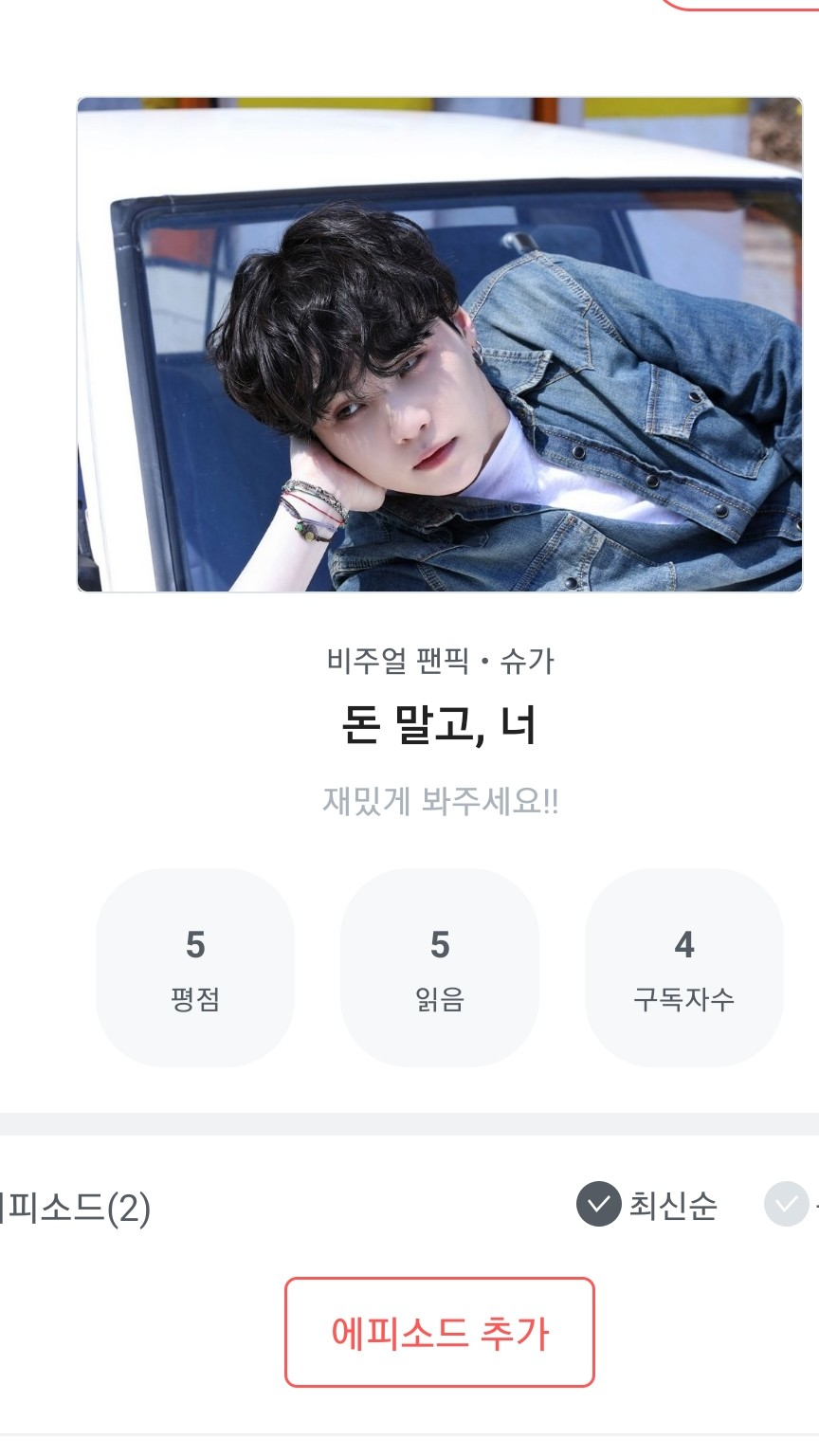Open the fanfic cover image

[x=439, y=344]
